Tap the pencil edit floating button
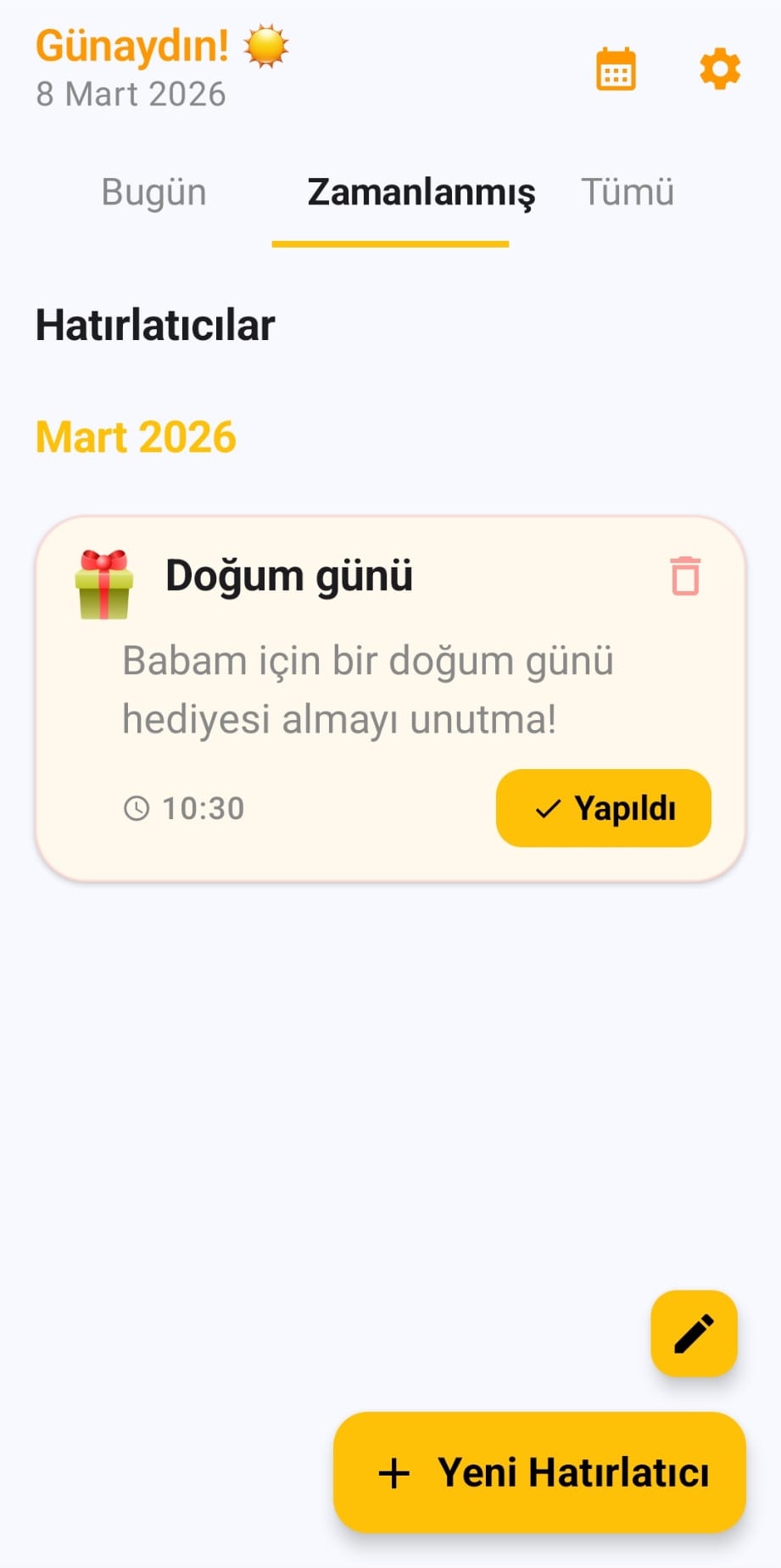The height and width of the screenshot is (1568, 781). (694, 1333)
